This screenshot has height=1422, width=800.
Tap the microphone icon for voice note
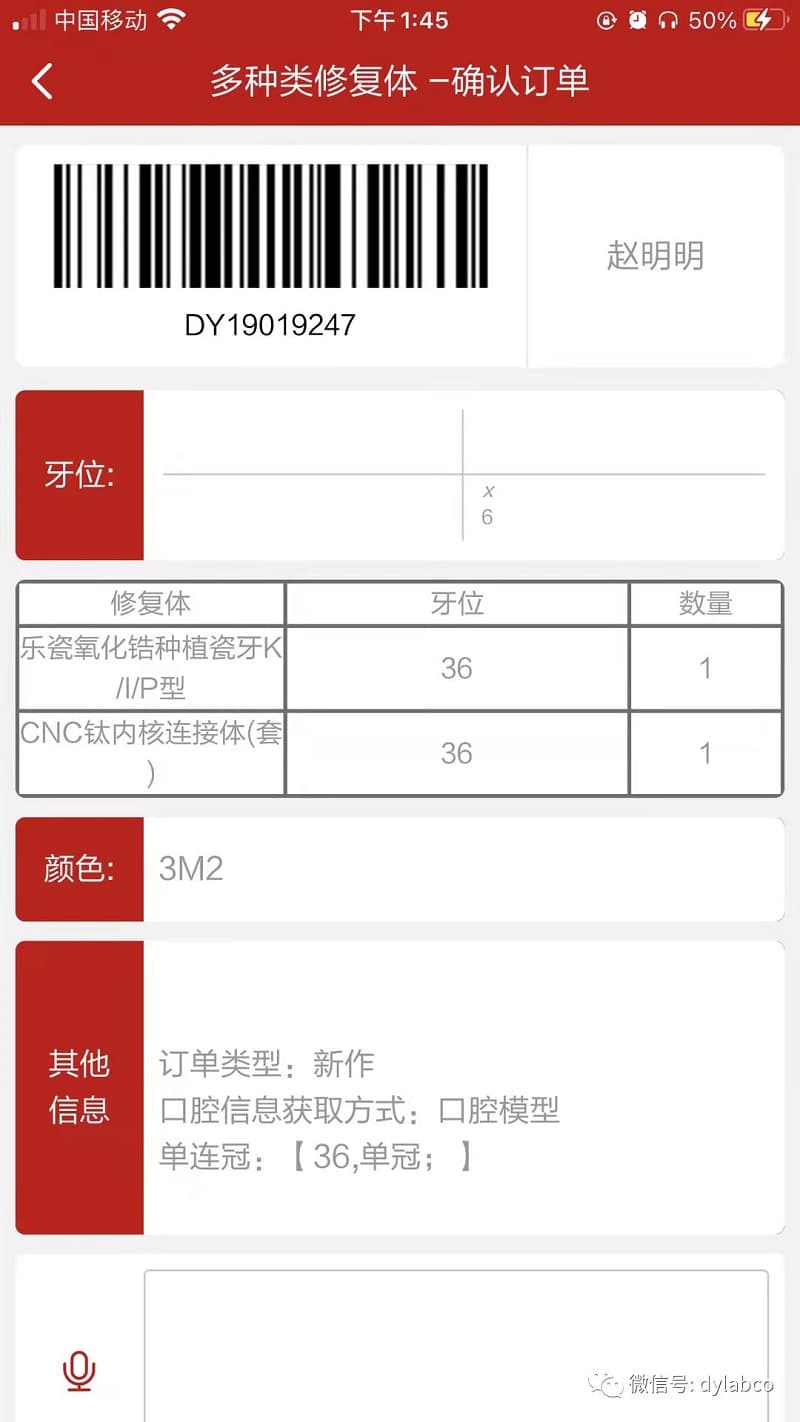pyautogui.click(x=79, y=1370)
